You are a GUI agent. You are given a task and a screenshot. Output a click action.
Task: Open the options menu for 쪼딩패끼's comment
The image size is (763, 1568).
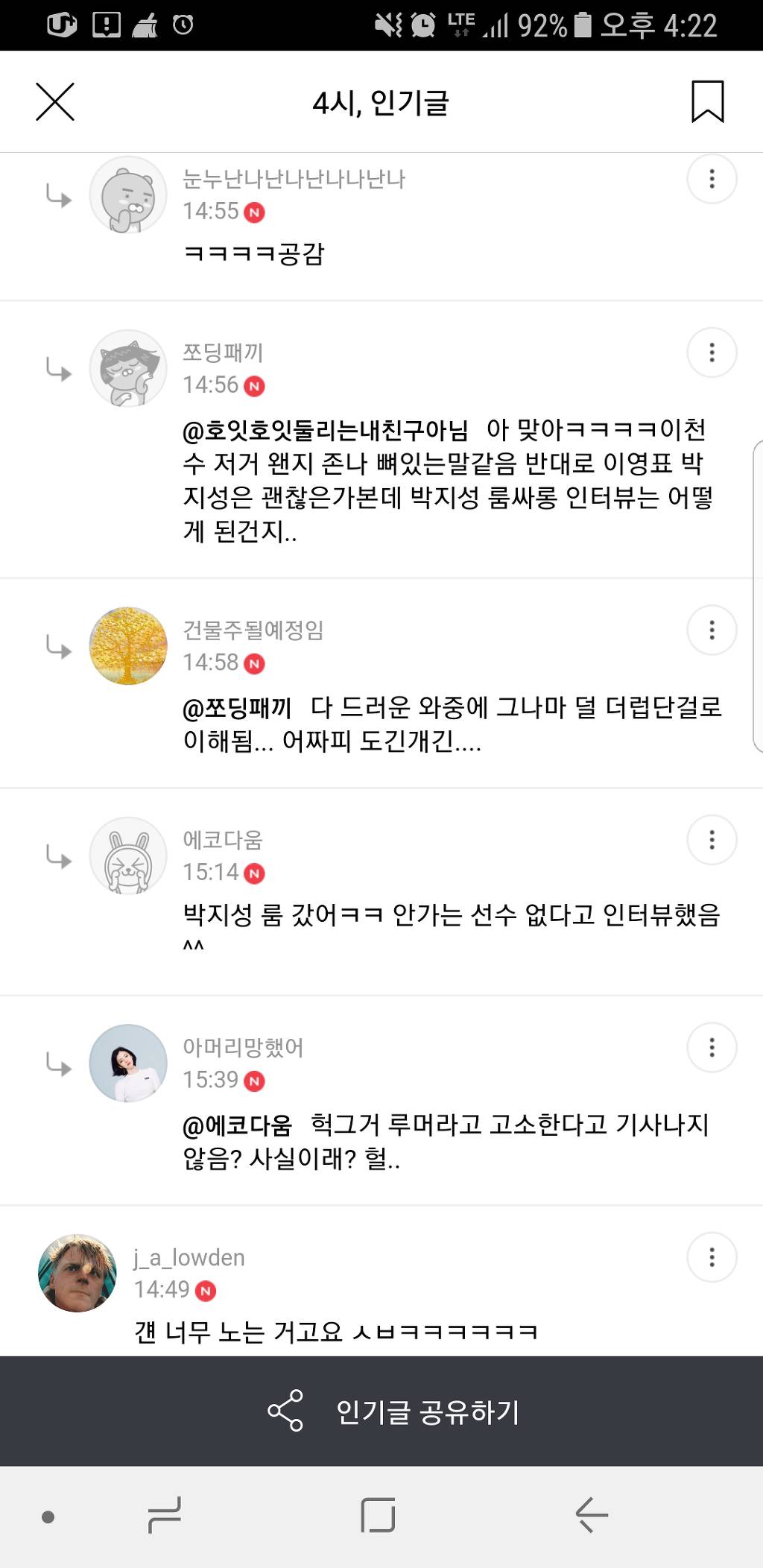(x=712, y=350)
